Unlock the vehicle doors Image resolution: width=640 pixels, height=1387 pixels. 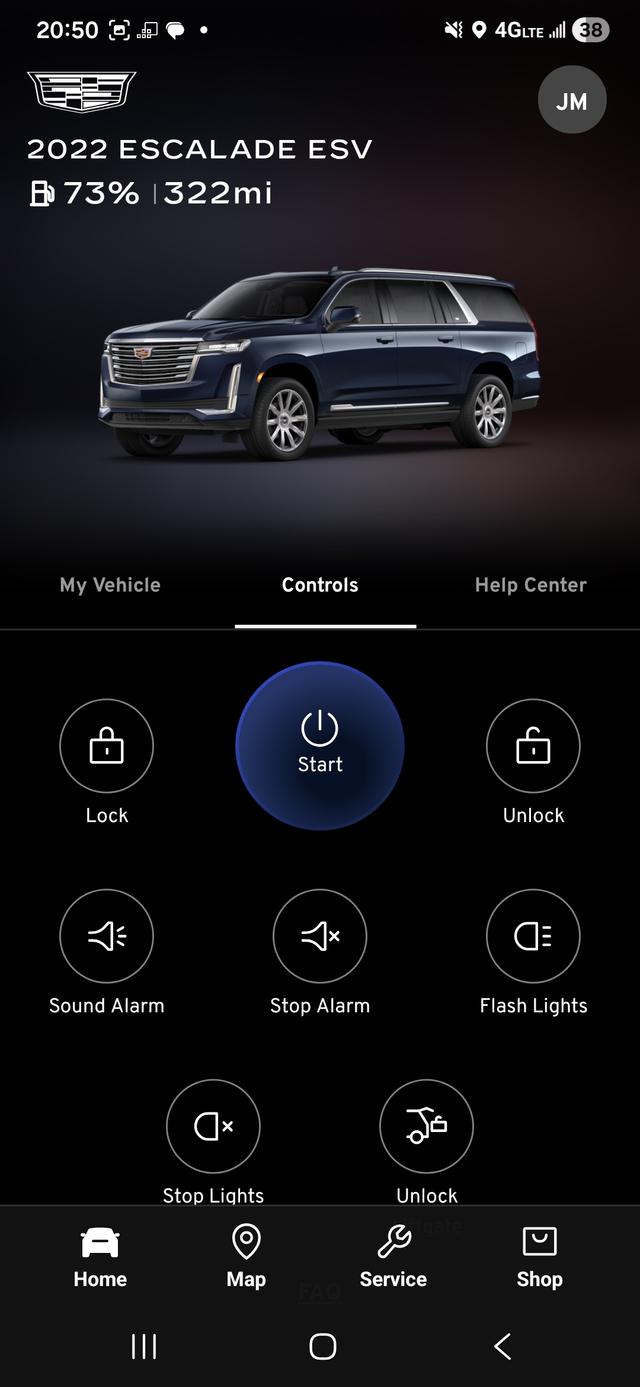point(533,746)
